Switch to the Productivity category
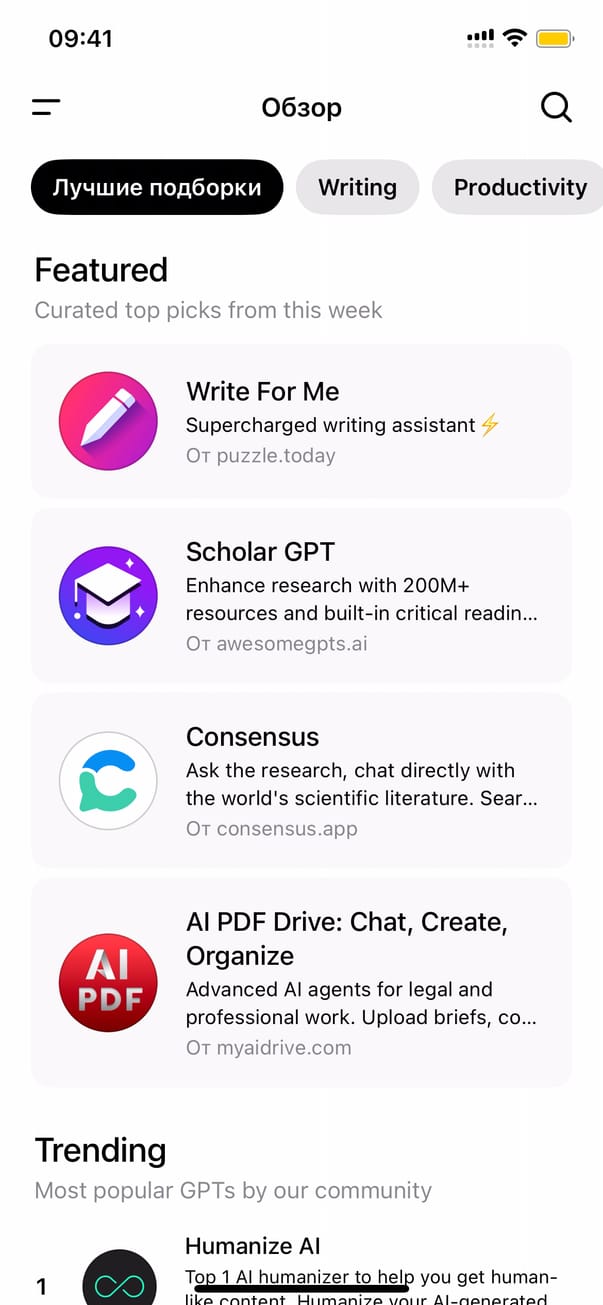Image resolution: width=603 pixels, height=1305 pixels. tap(519, 187)
